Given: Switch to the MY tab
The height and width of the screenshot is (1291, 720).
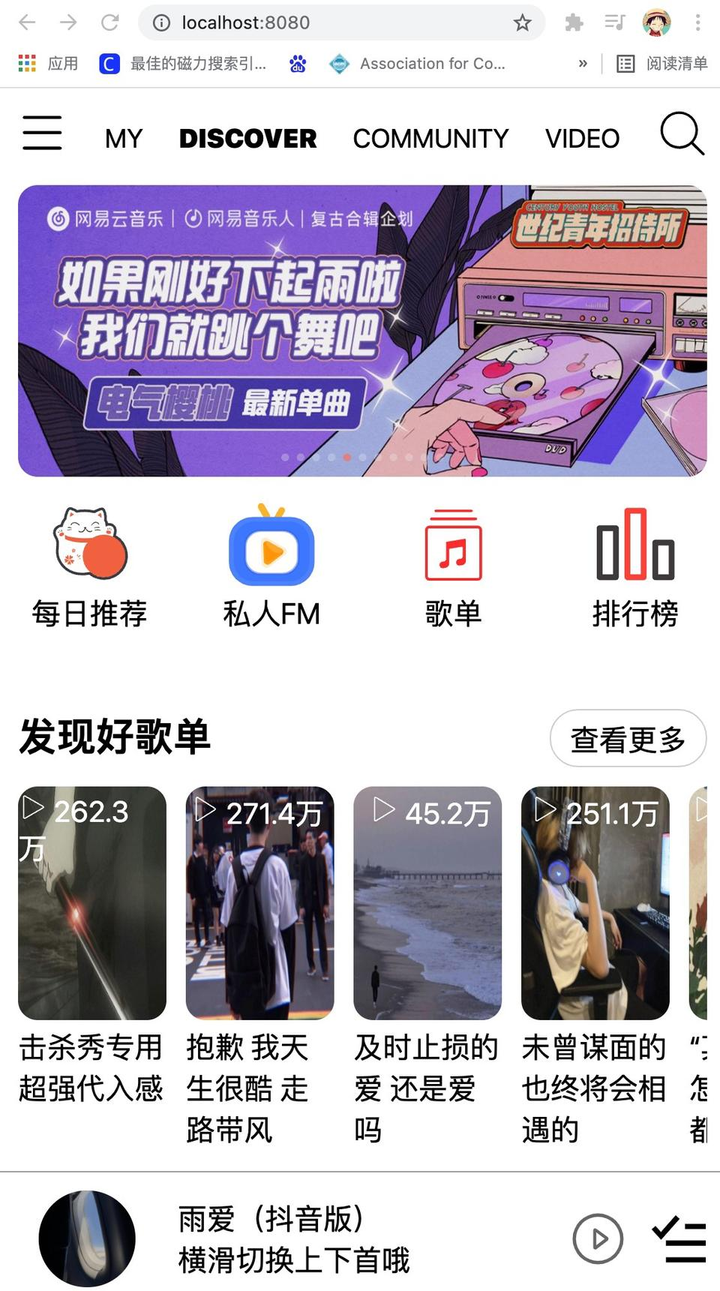Looking at the screenshot, I should point(124,138).
